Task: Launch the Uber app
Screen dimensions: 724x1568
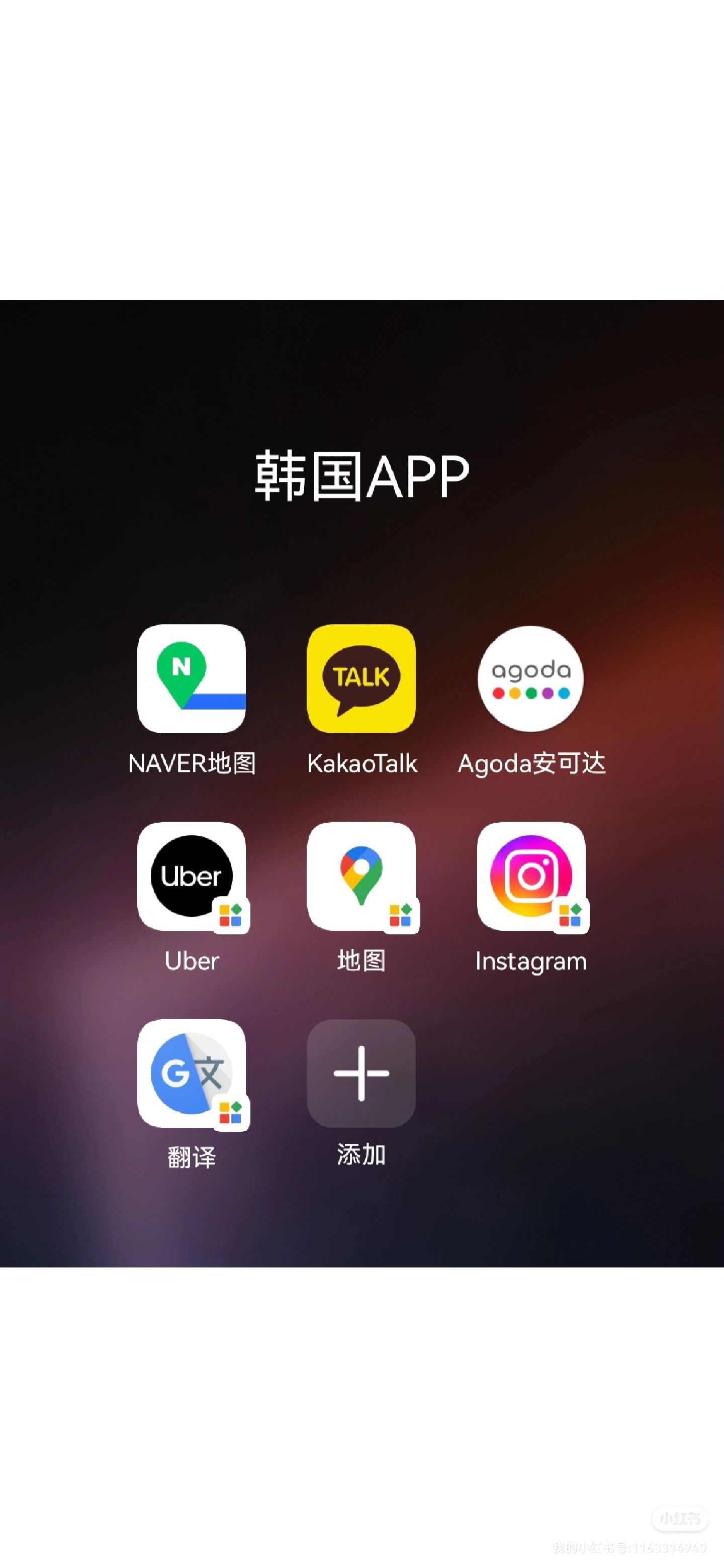Action: click(x=191, y=875)
